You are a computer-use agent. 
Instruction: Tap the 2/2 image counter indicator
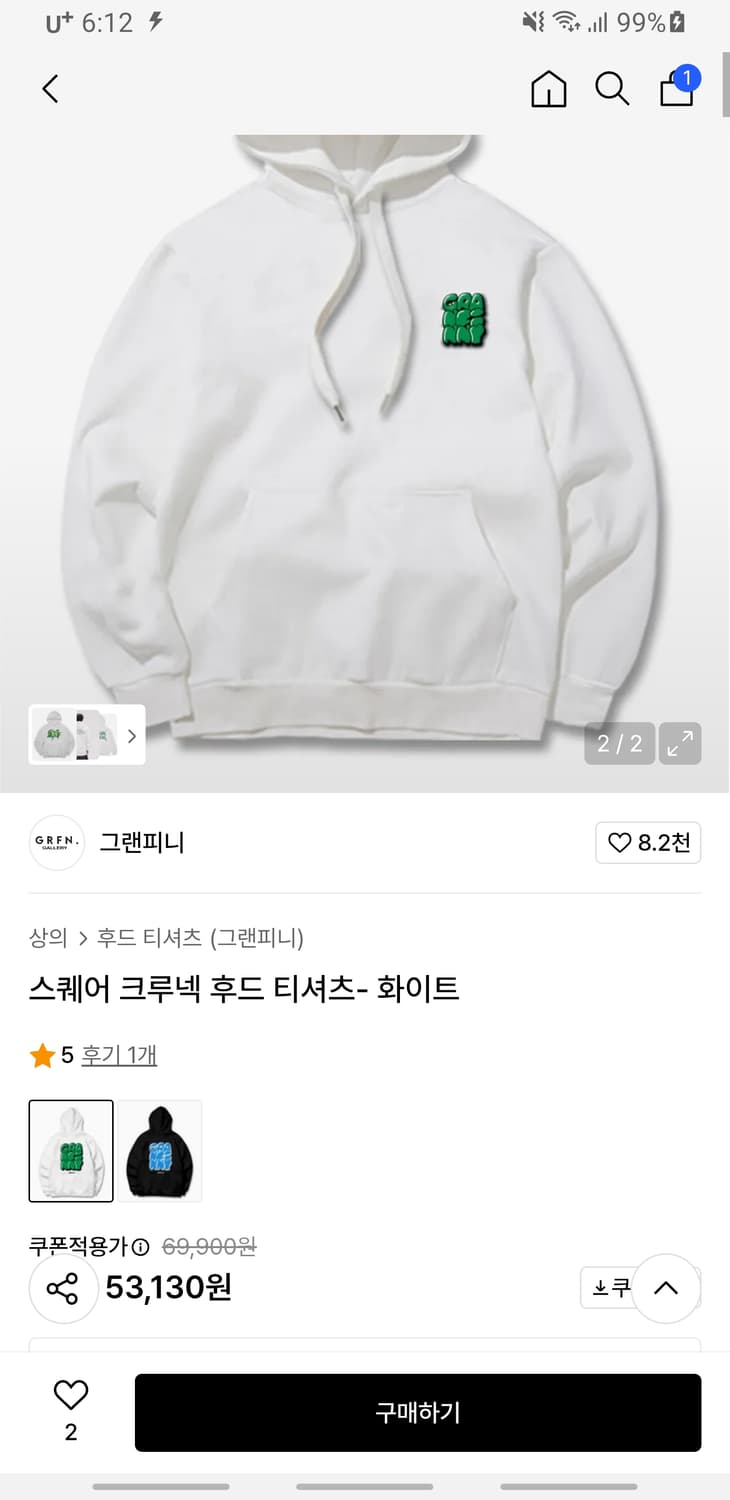pos(619,743)
